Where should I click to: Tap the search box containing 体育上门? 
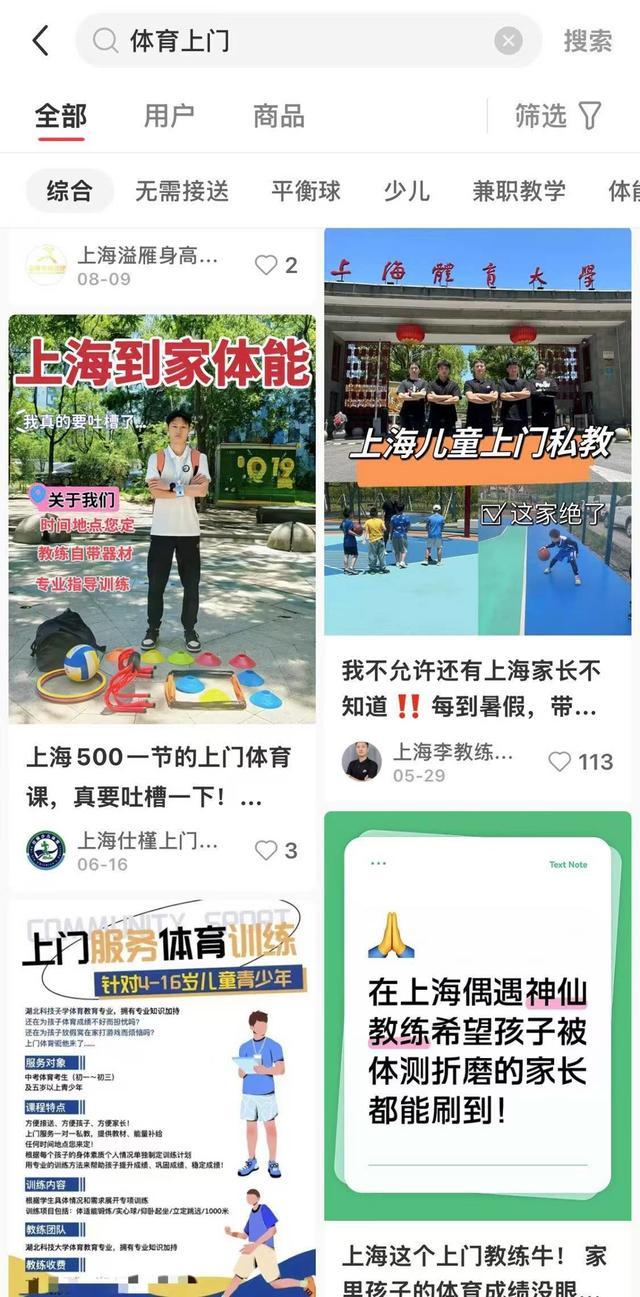[x=300, y=41]
